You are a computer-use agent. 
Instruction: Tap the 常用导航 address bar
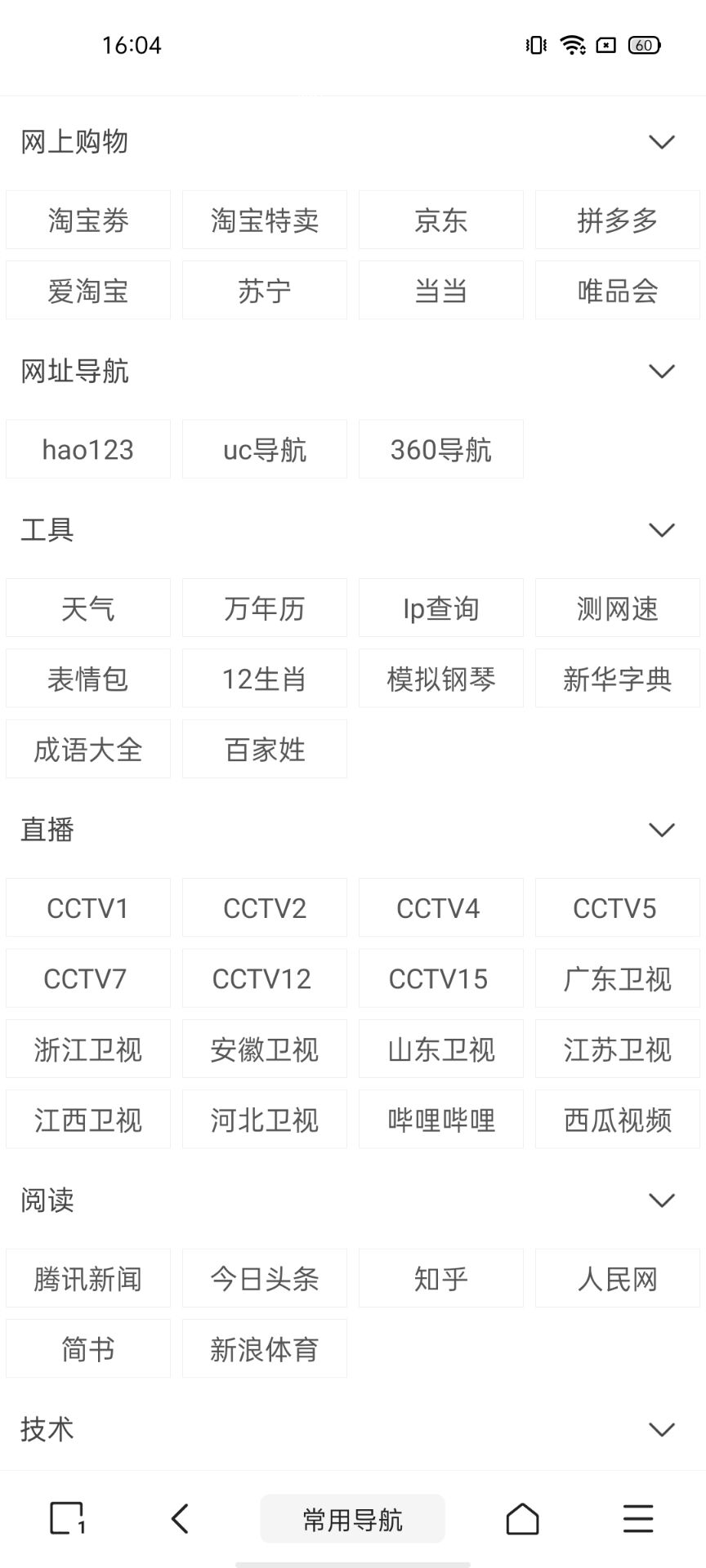click(x=353, y=1519)
